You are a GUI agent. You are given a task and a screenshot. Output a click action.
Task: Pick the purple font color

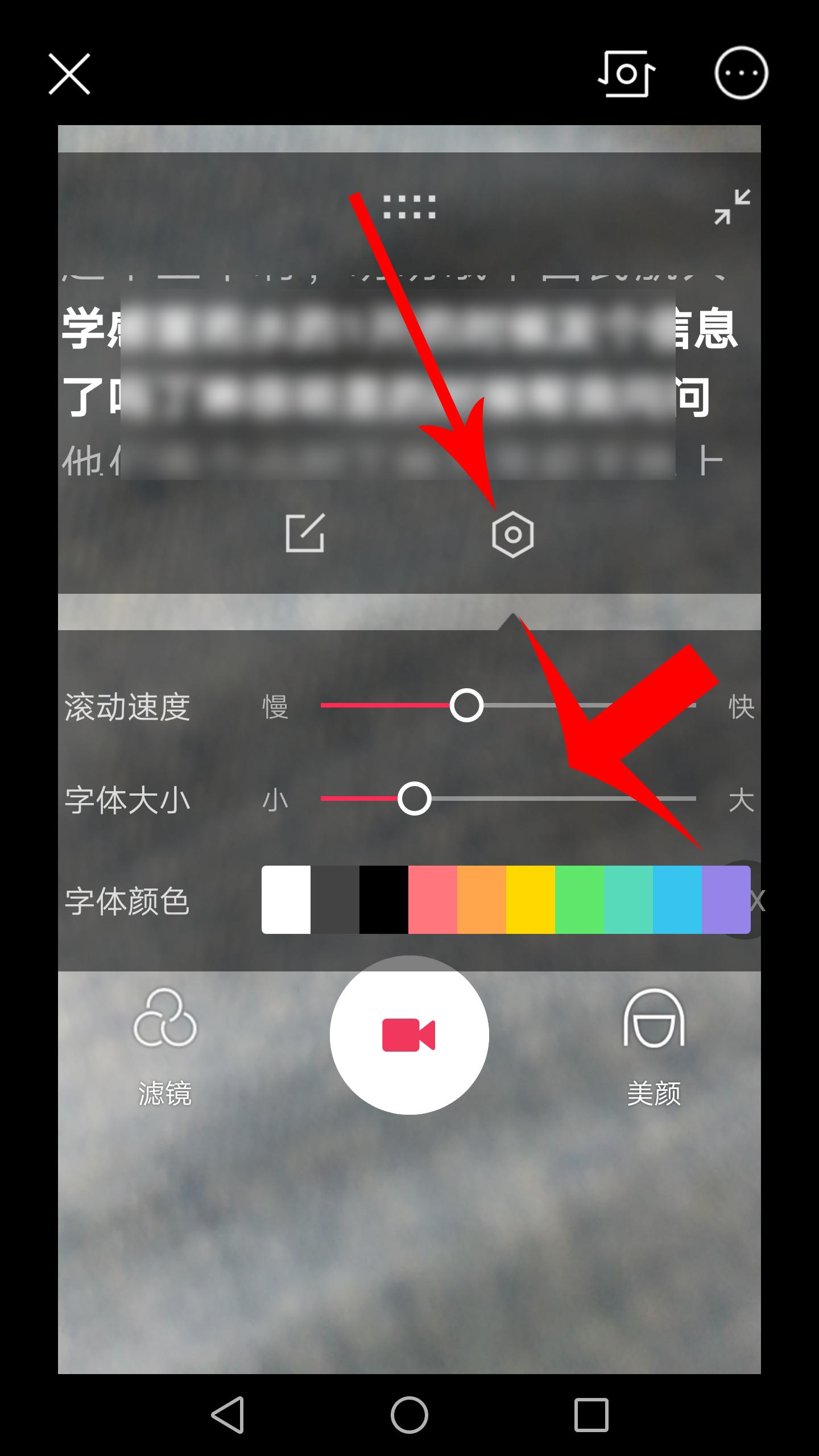tap(726, 900)
